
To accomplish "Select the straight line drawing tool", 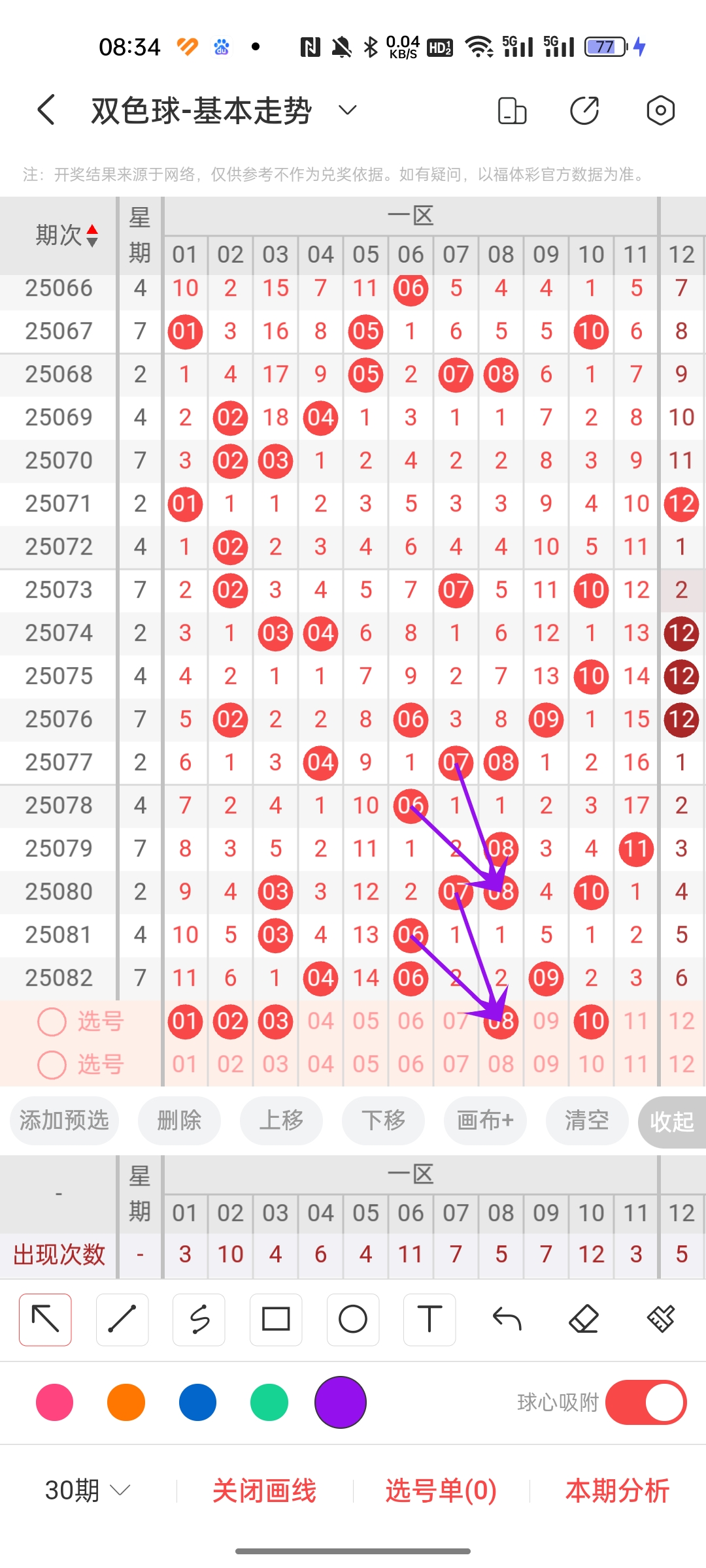I will pos(122,1319).
